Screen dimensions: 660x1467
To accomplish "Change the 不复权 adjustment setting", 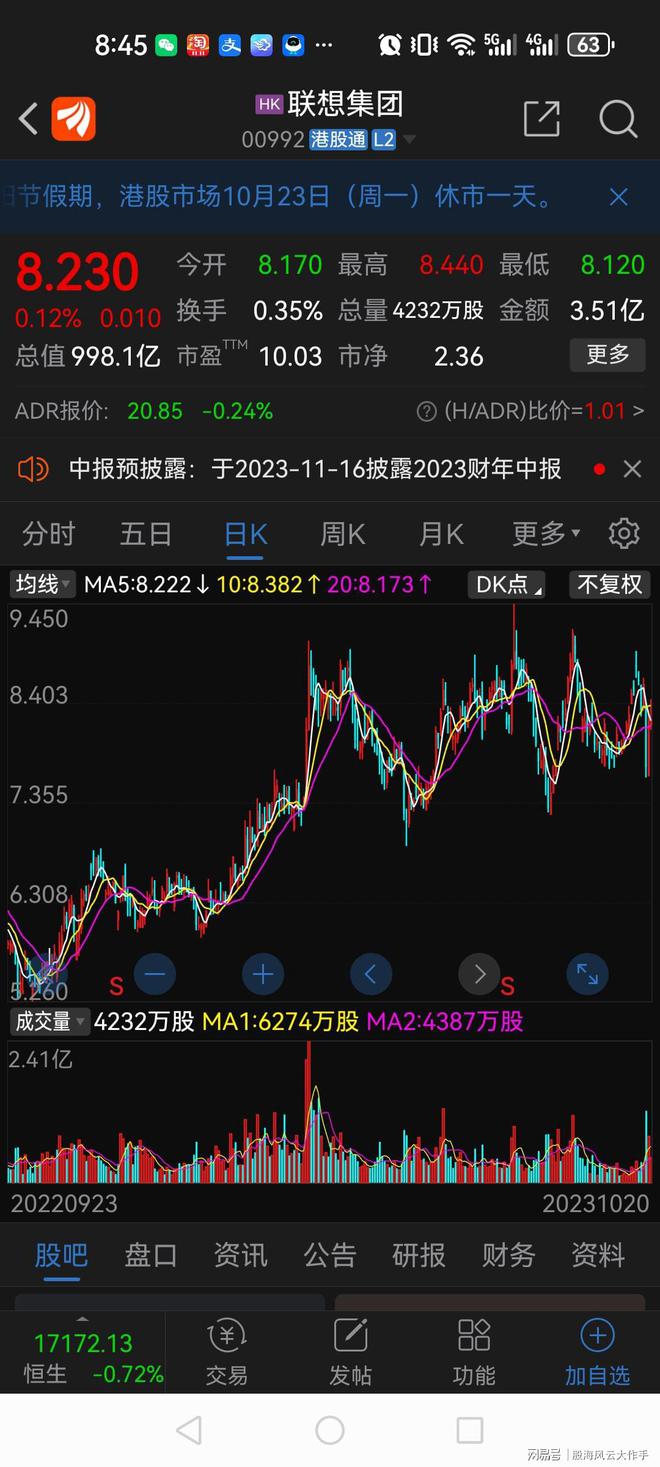I will 610,584.
